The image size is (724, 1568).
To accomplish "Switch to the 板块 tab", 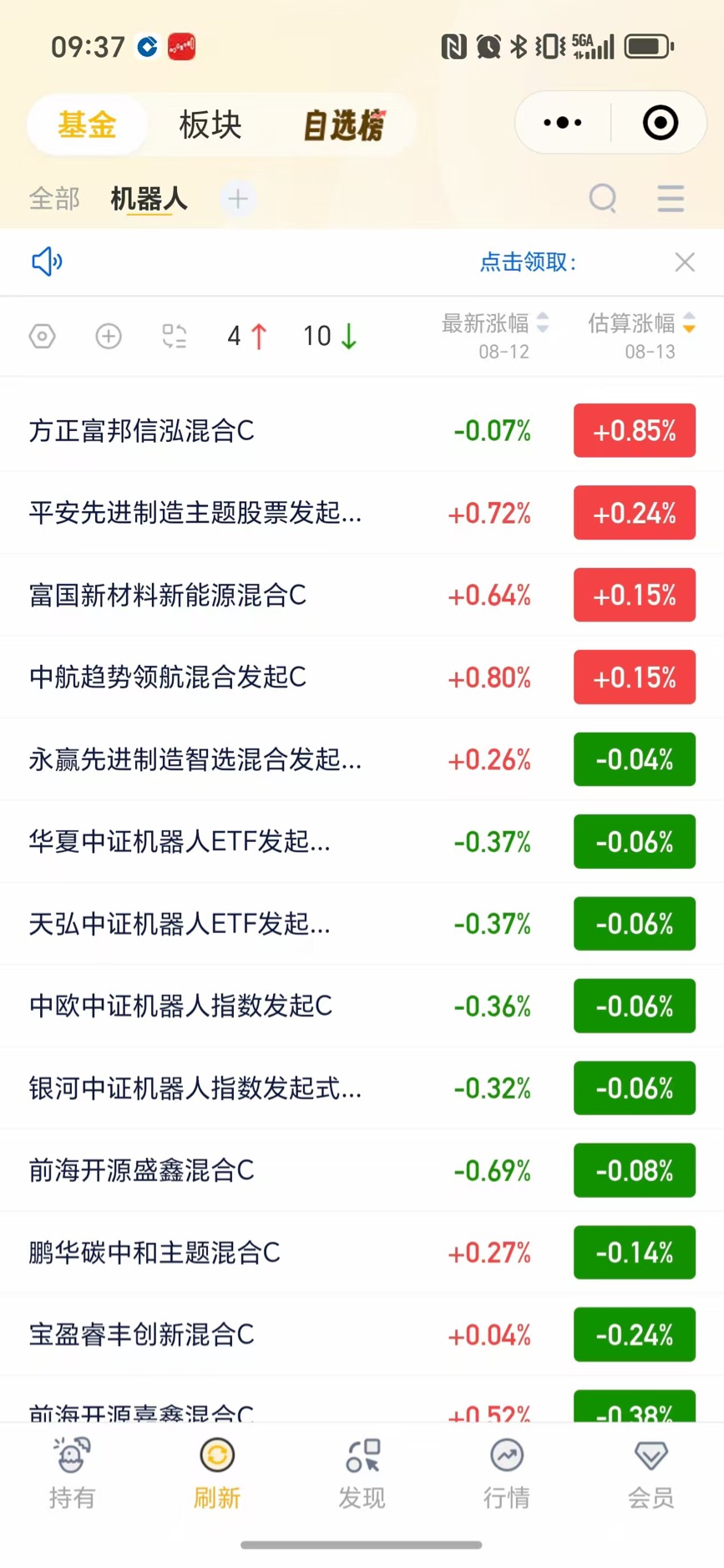I will pos(210,125).
